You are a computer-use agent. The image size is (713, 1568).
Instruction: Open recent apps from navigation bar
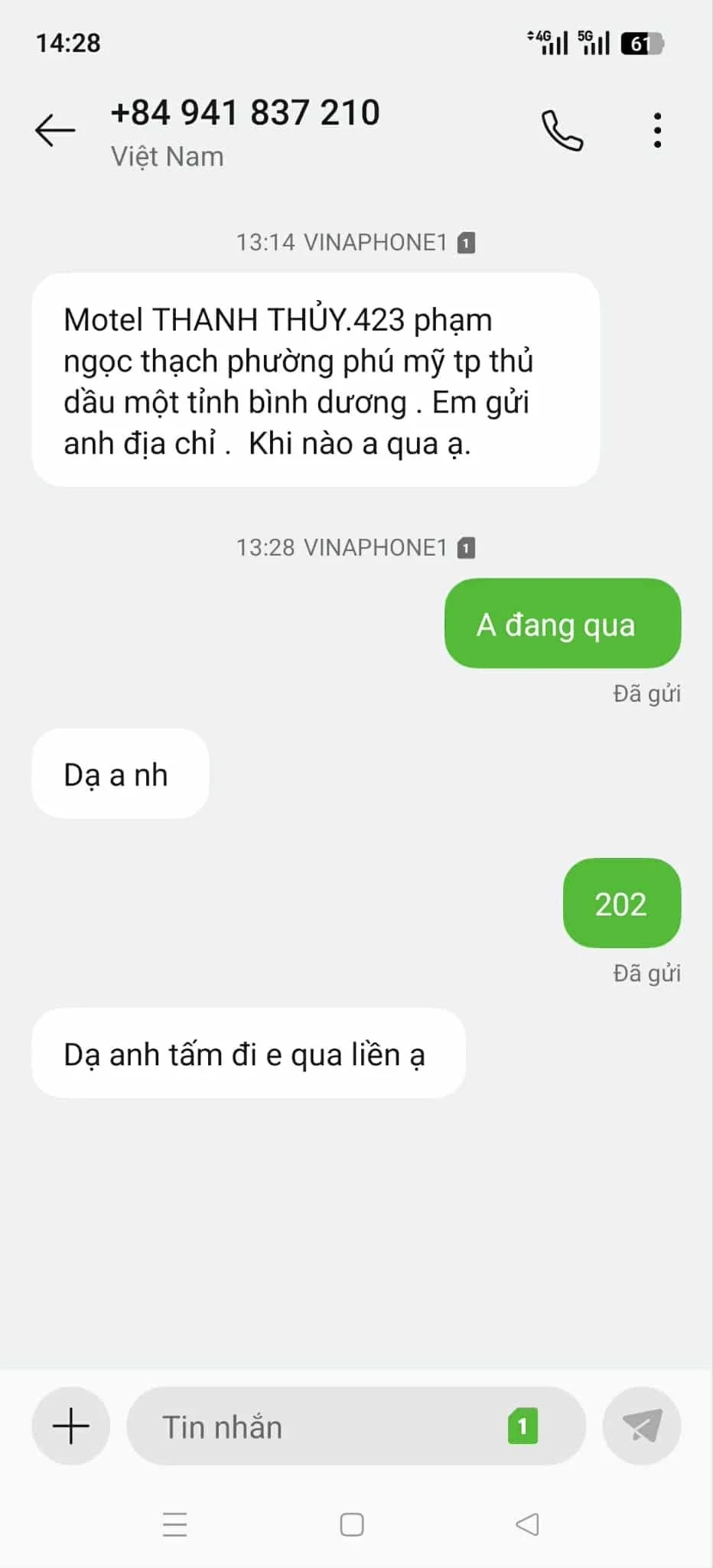coord(175,1524)
